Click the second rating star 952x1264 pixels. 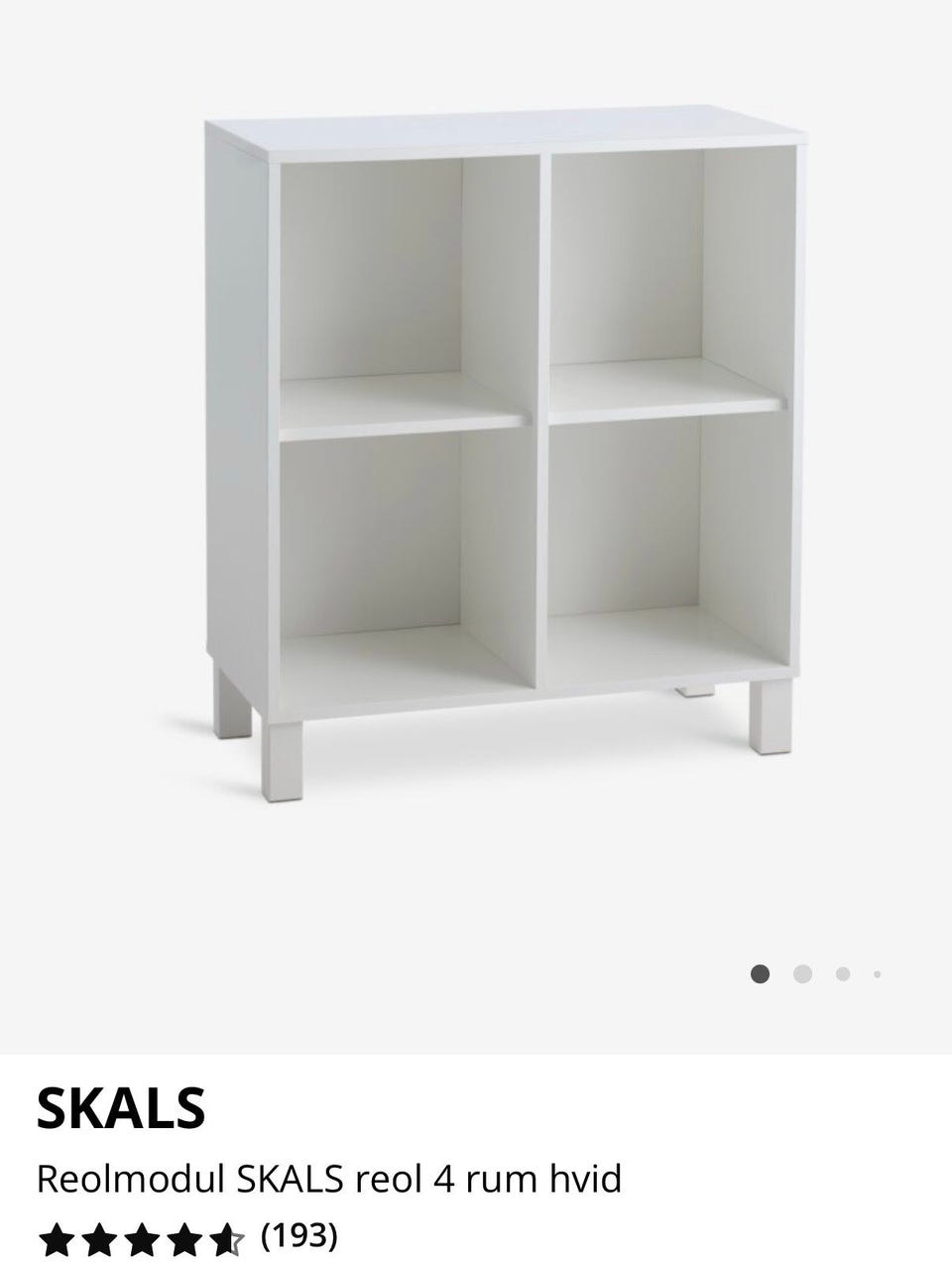pos(98,1239)
